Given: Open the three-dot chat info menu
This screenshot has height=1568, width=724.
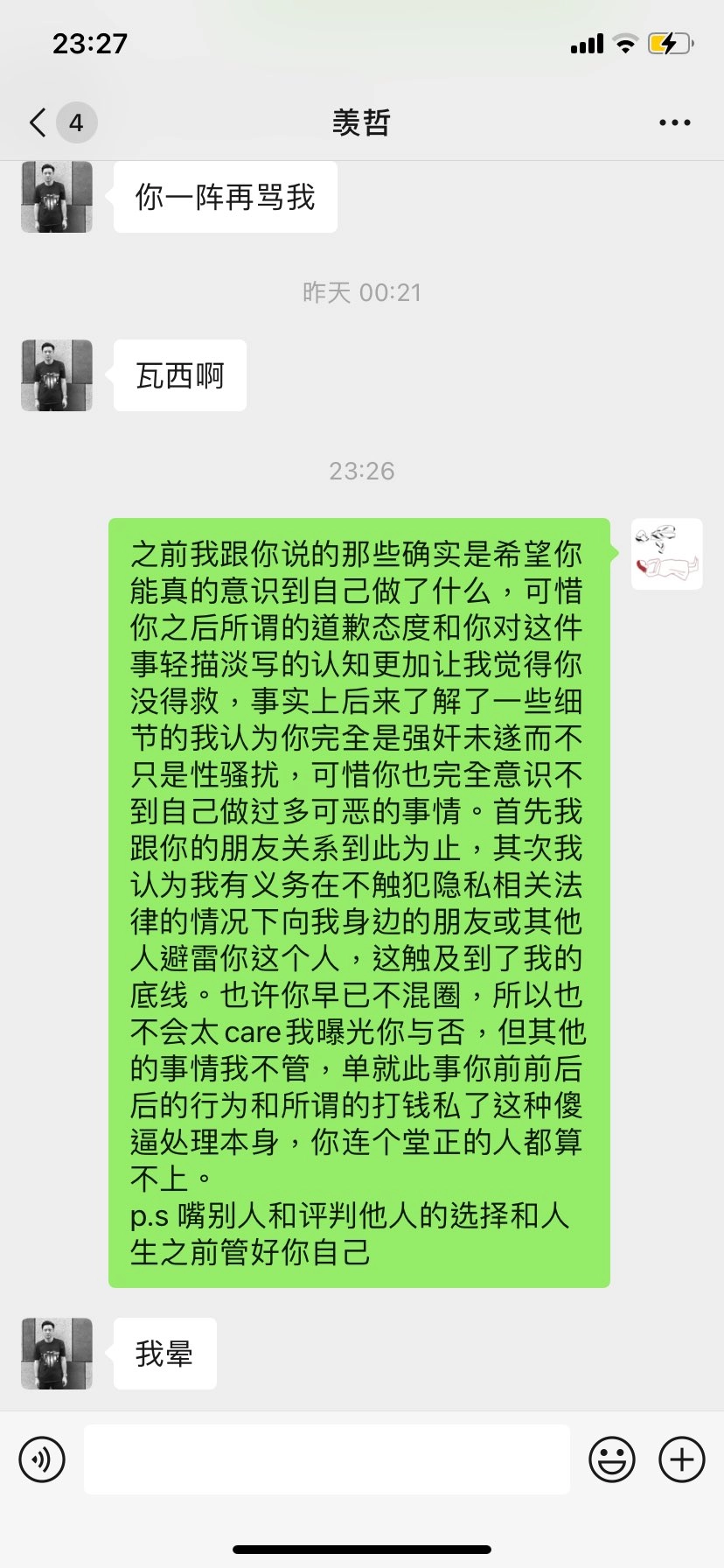Looking at the screenshot, I should pos(675,122).
